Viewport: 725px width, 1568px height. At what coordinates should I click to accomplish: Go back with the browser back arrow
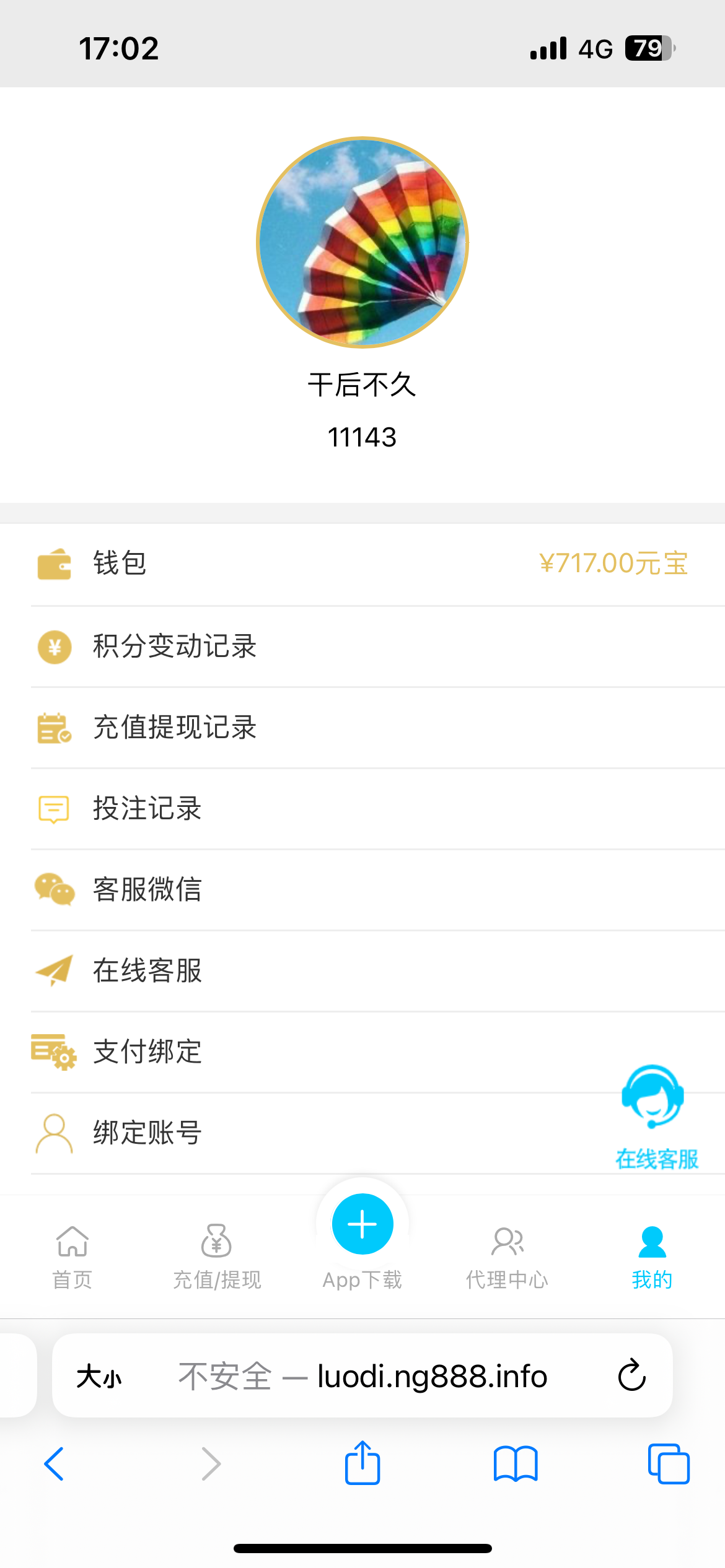55,1464
